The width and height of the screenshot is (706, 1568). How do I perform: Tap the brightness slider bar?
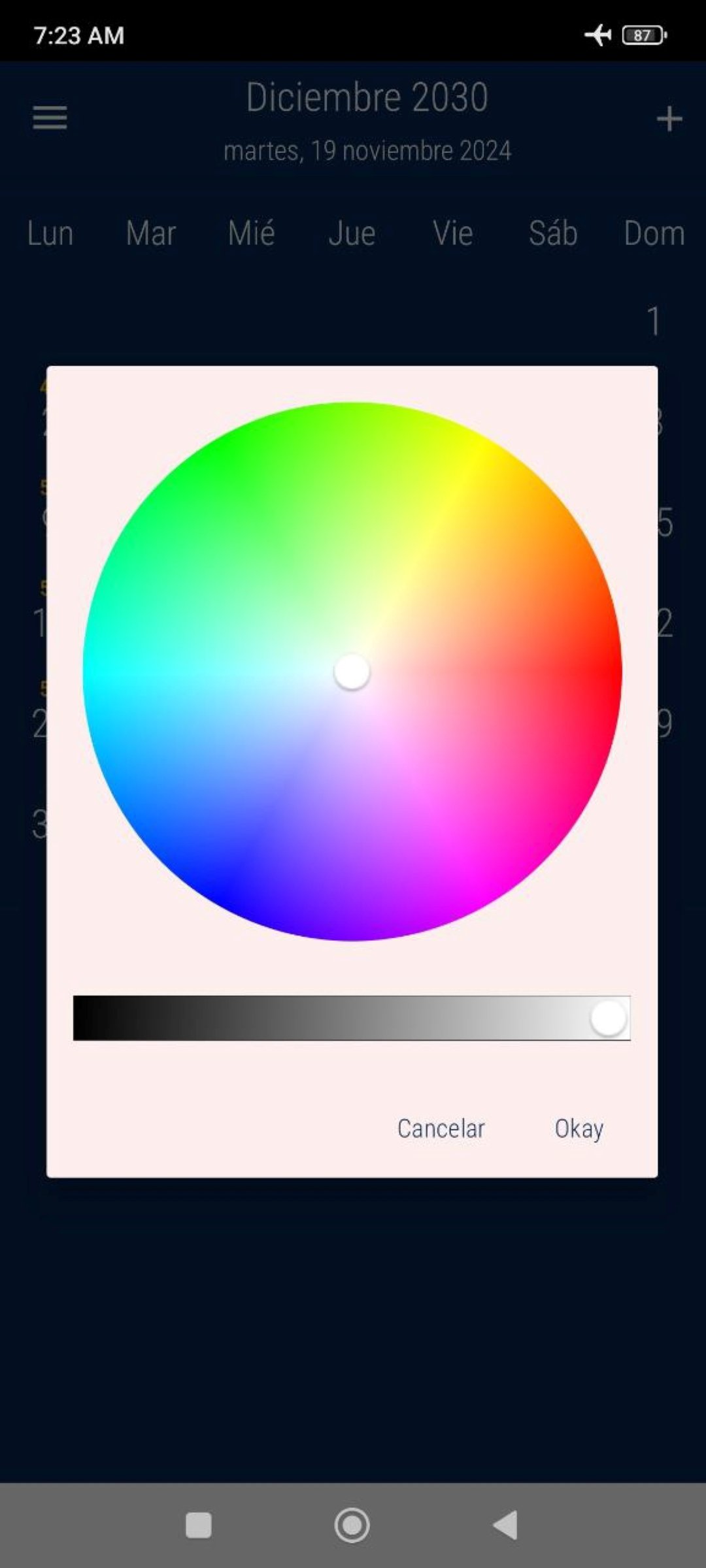(x=351, y=1018)
